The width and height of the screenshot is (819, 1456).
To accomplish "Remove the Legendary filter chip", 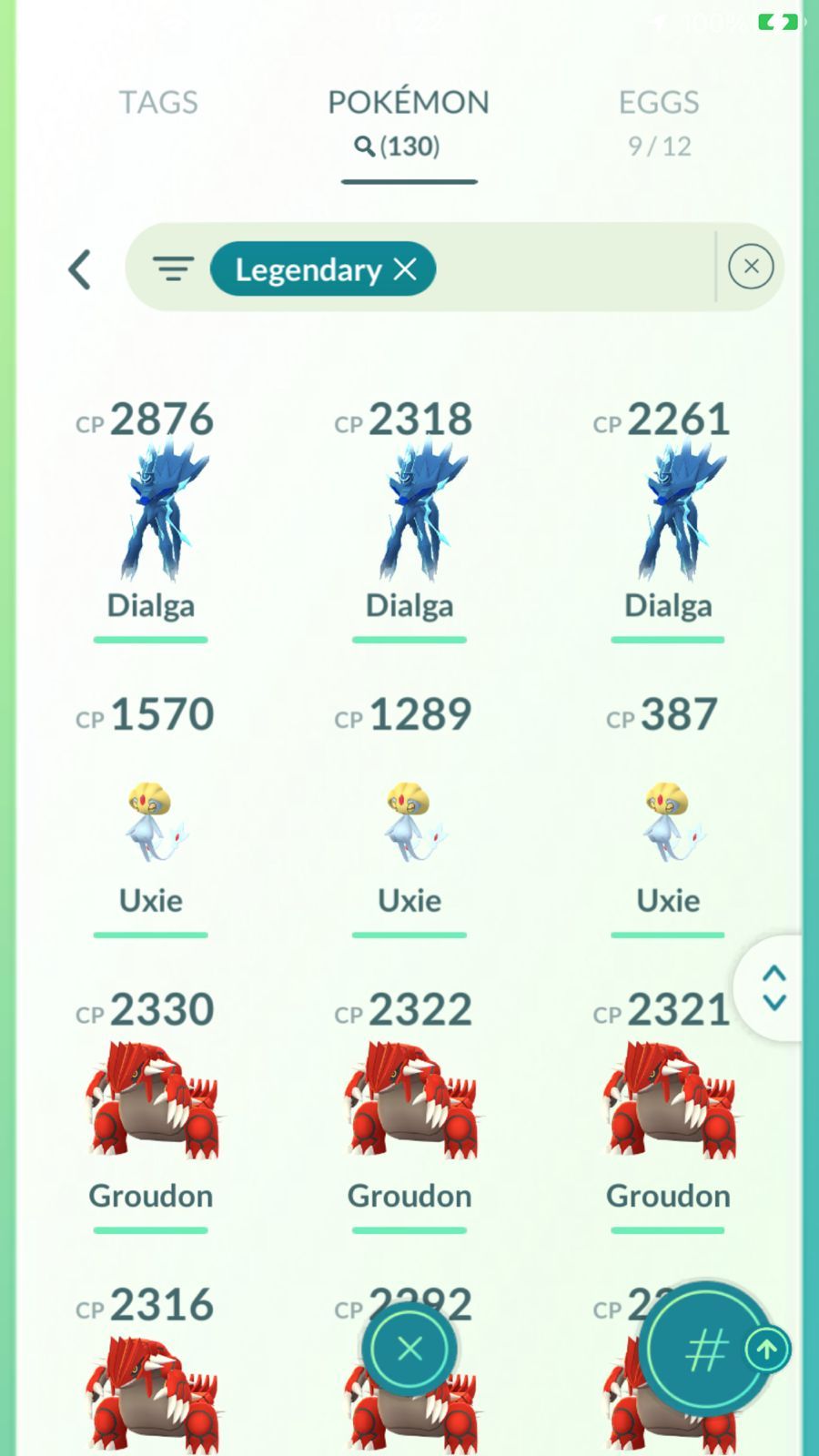I will (405, 269).
